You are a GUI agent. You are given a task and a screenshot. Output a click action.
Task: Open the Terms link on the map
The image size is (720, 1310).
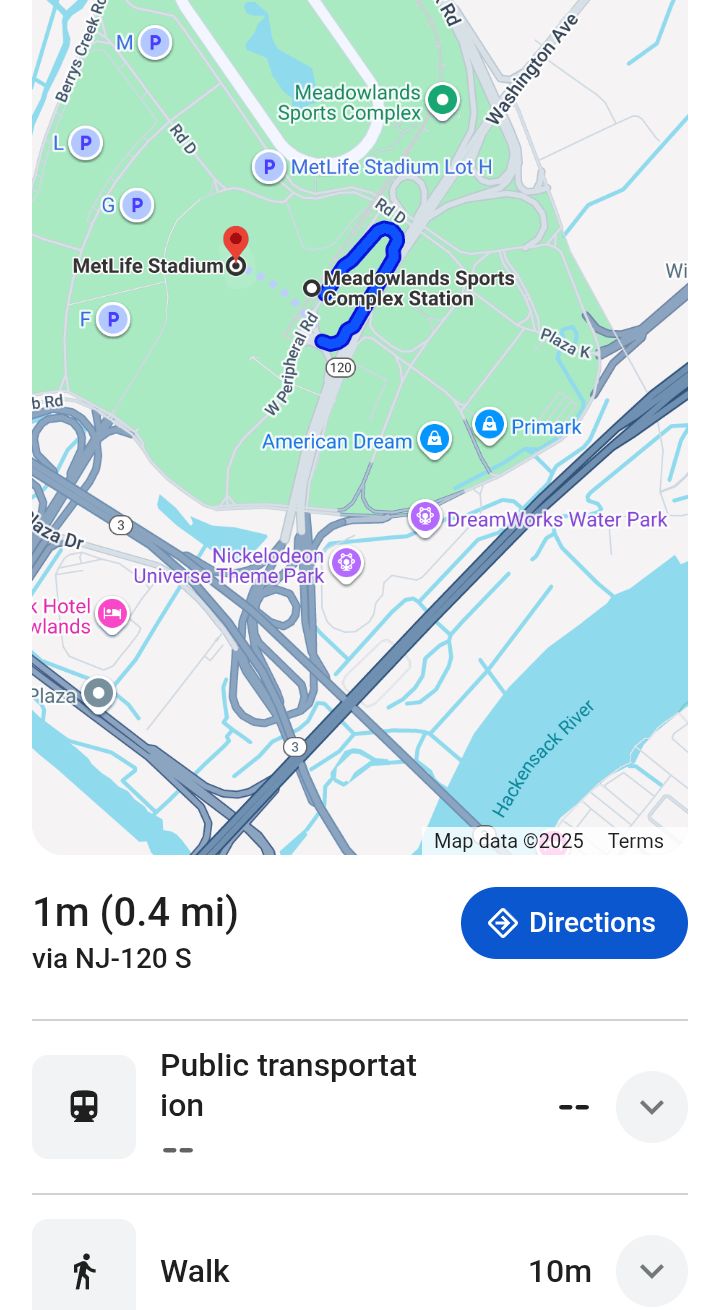[x=635, y=841]
